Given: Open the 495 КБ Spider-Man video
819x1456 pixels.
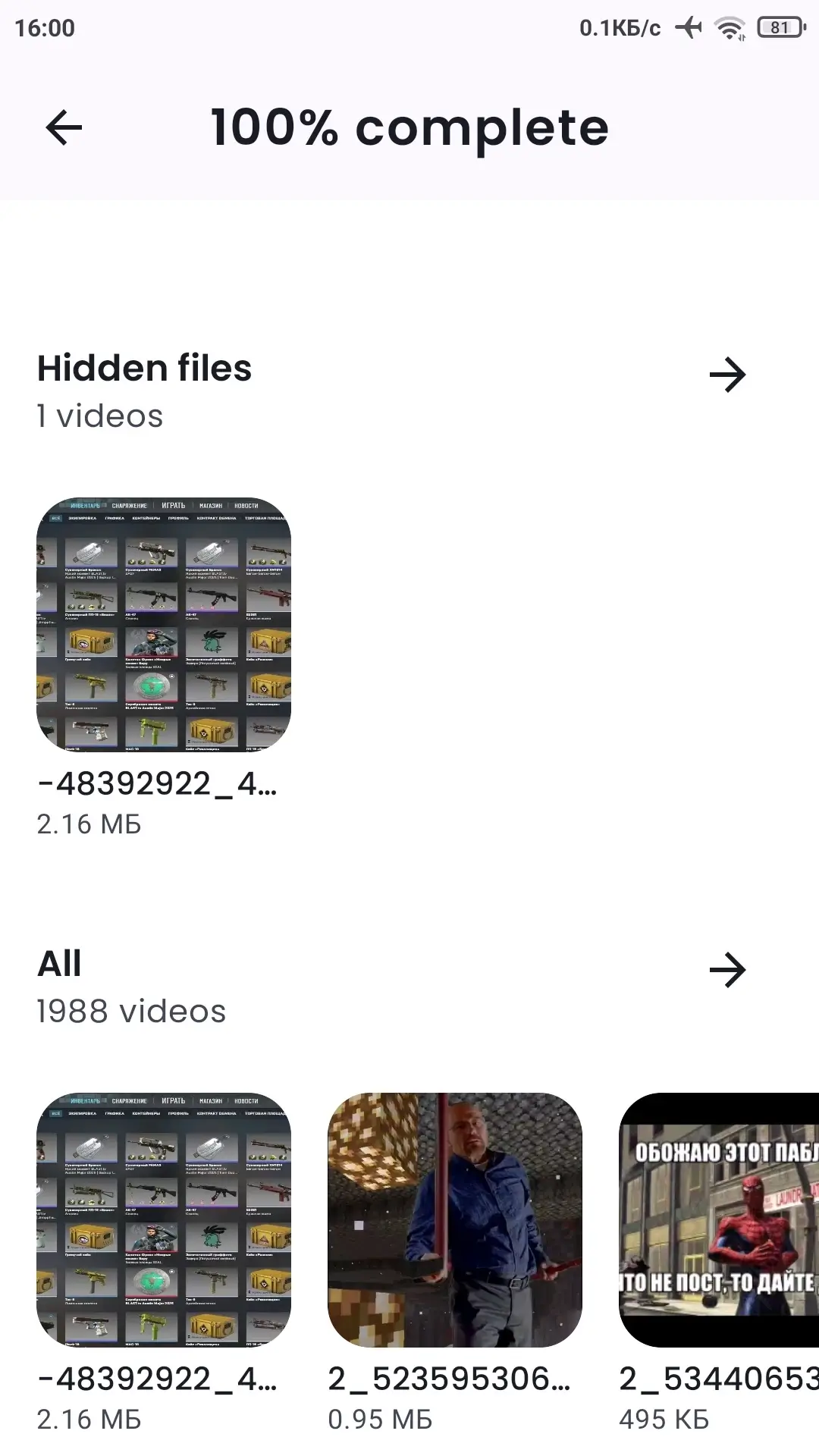Looking at the screenshot, I should pos(719,1220).
